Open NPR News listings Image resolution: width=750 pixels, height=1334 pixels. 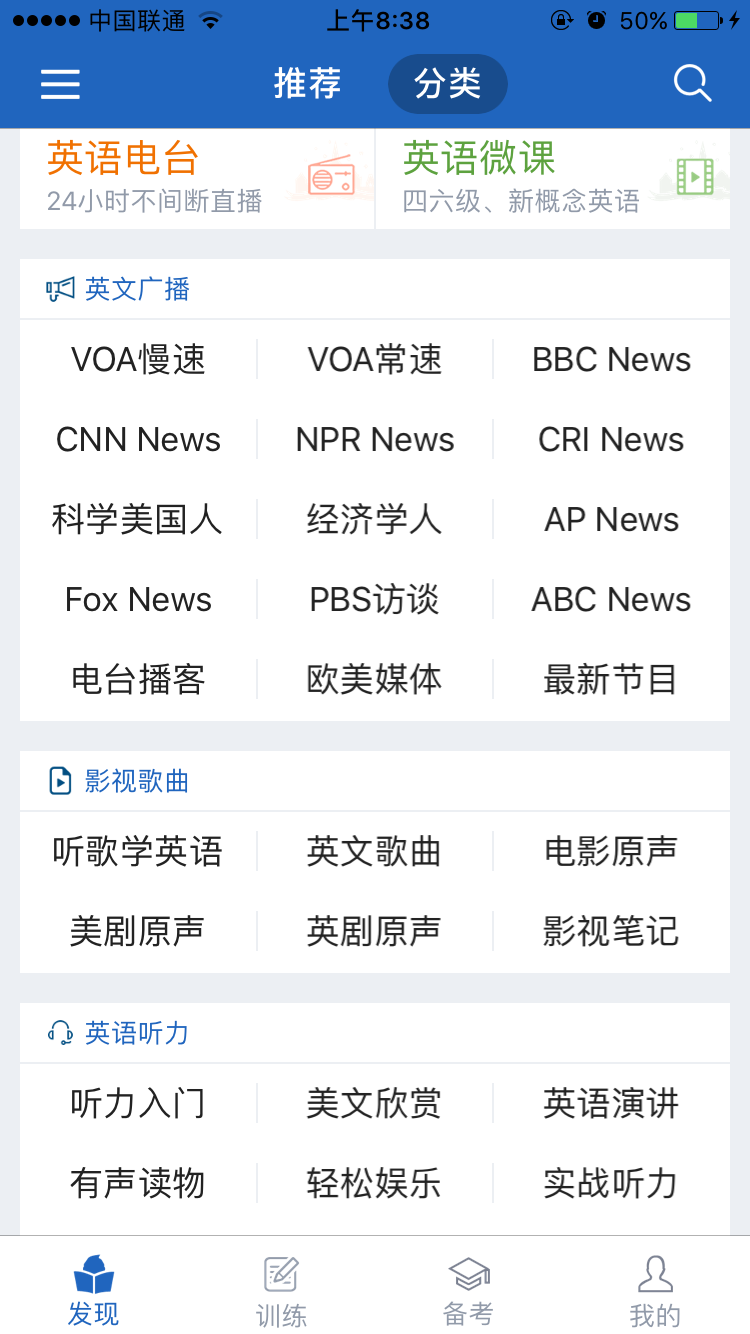[375, 440]
